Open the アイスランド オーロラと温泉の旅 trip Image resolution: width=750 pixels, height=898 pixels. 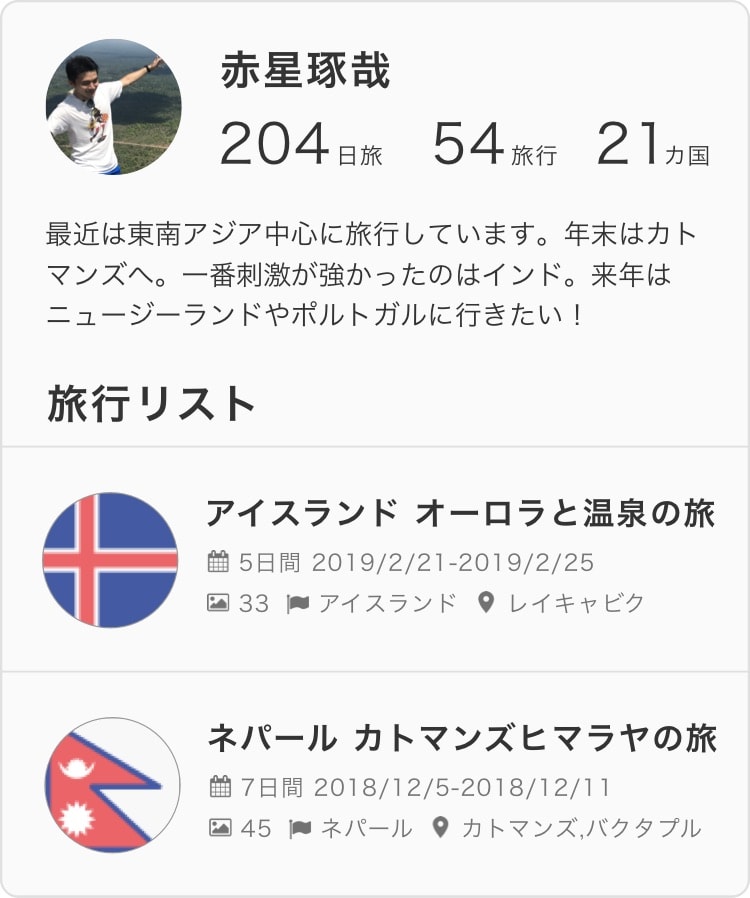tap(459, 514)
